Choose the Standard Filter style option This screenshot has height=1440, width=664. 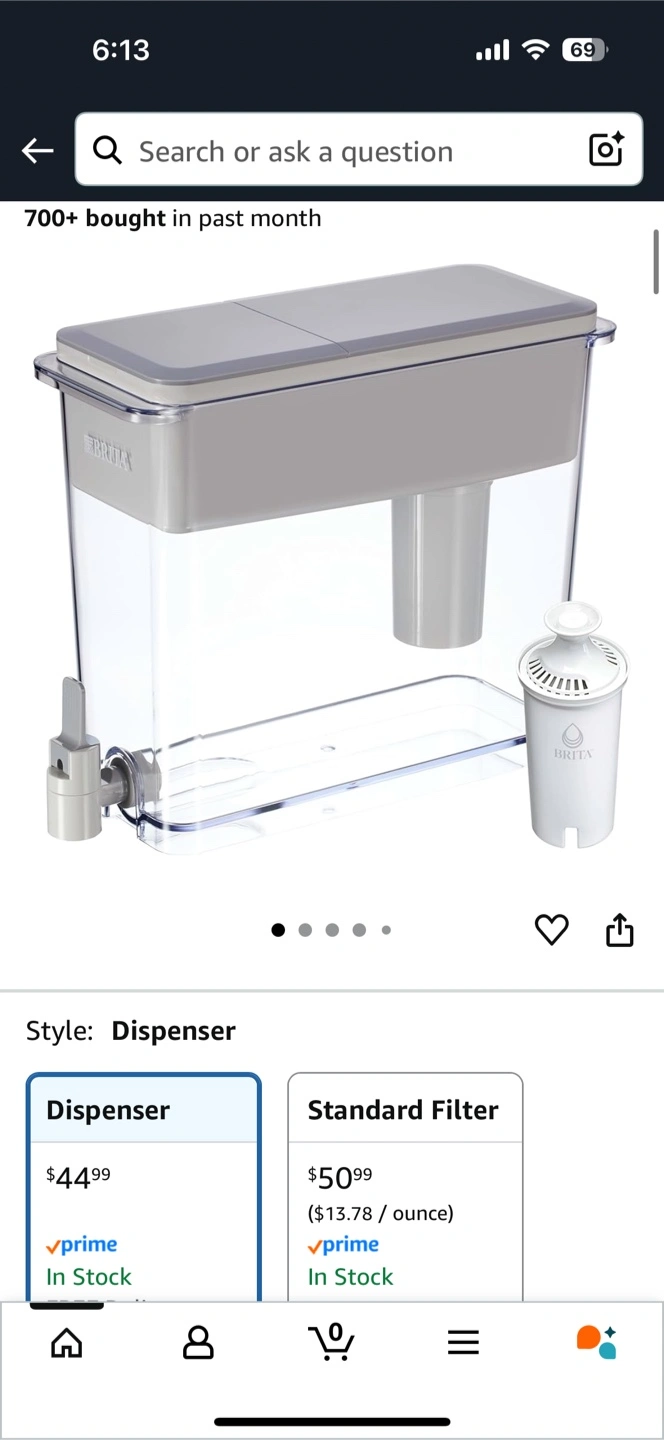405,1187
